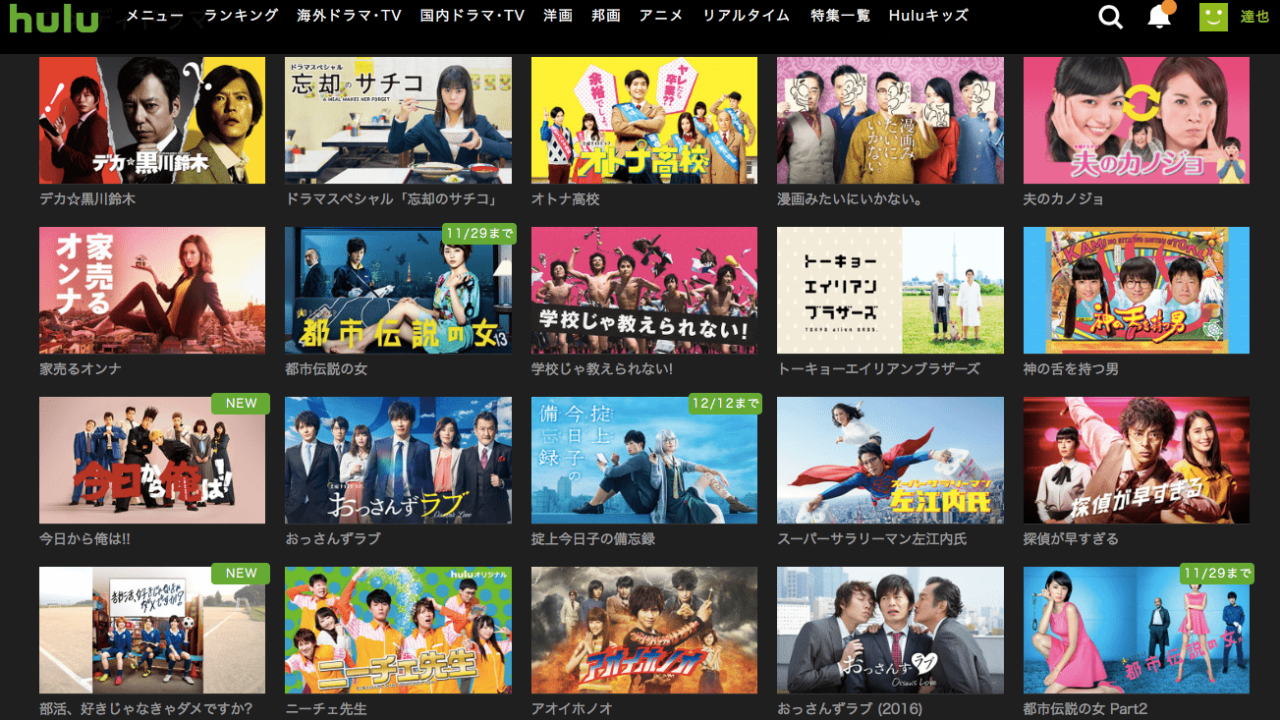Viewport: 1280px width, 720px height.
Task: Select the 国内ドラマ・TV category
Action: tap(472, 16)
